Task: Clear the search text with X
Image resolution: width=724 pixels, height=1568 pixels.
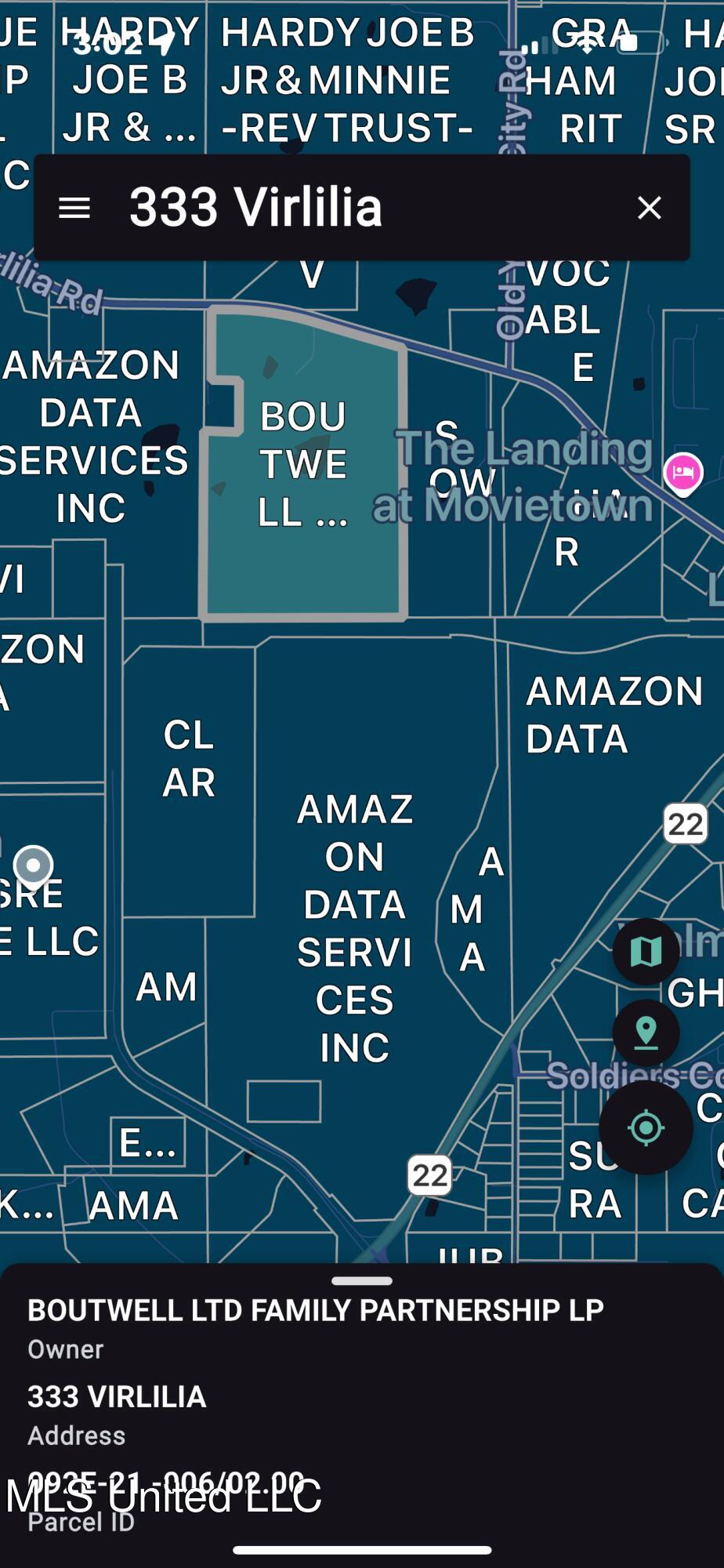Action: click(649, 208)
